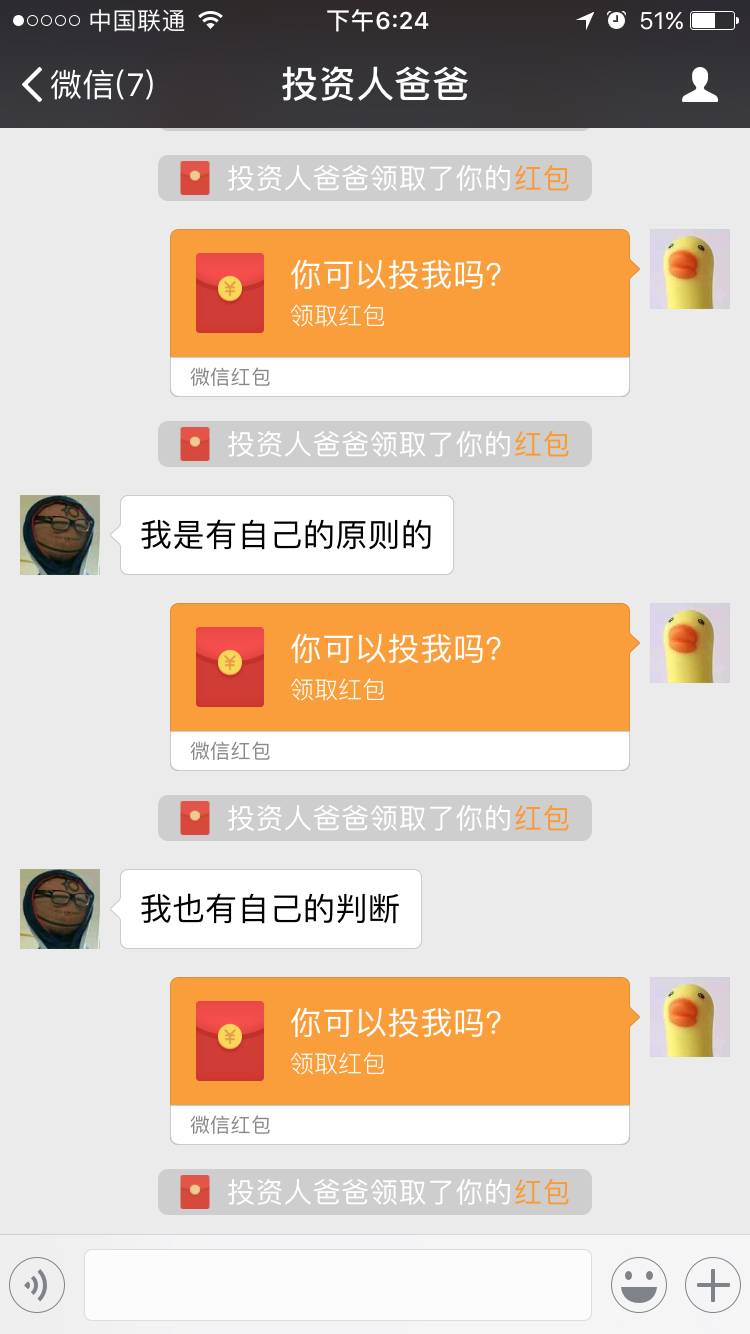Open the plus attachments menu
The width and height of the screenshot is (750, 1334).
[712, 1285]
